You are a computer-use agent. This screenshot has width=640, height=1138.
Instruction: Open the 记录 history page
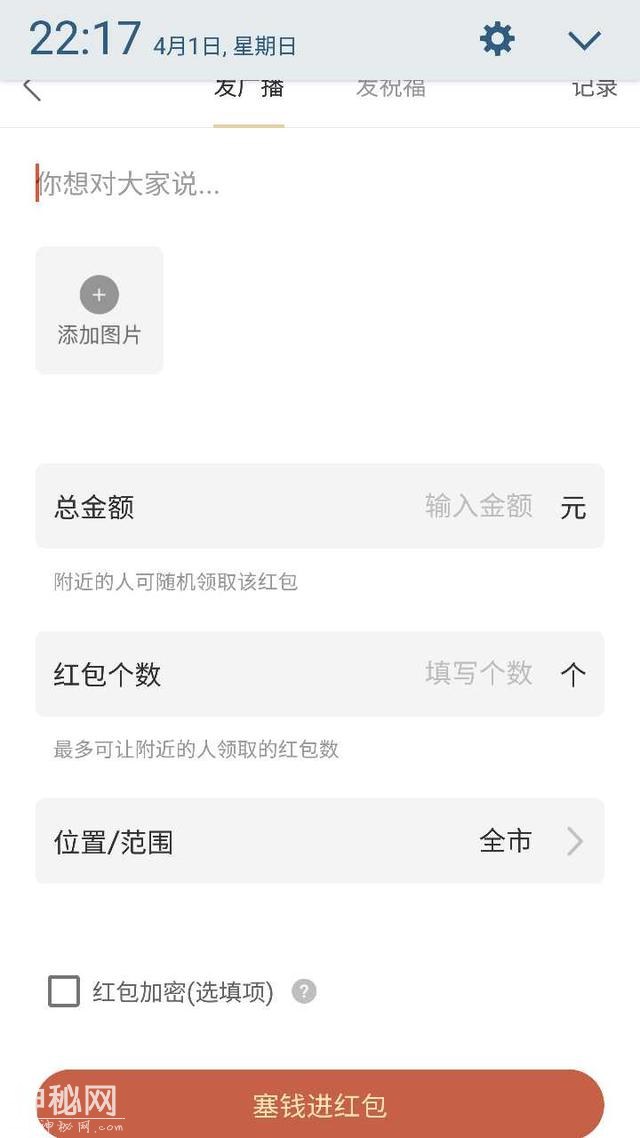[594, 90]
